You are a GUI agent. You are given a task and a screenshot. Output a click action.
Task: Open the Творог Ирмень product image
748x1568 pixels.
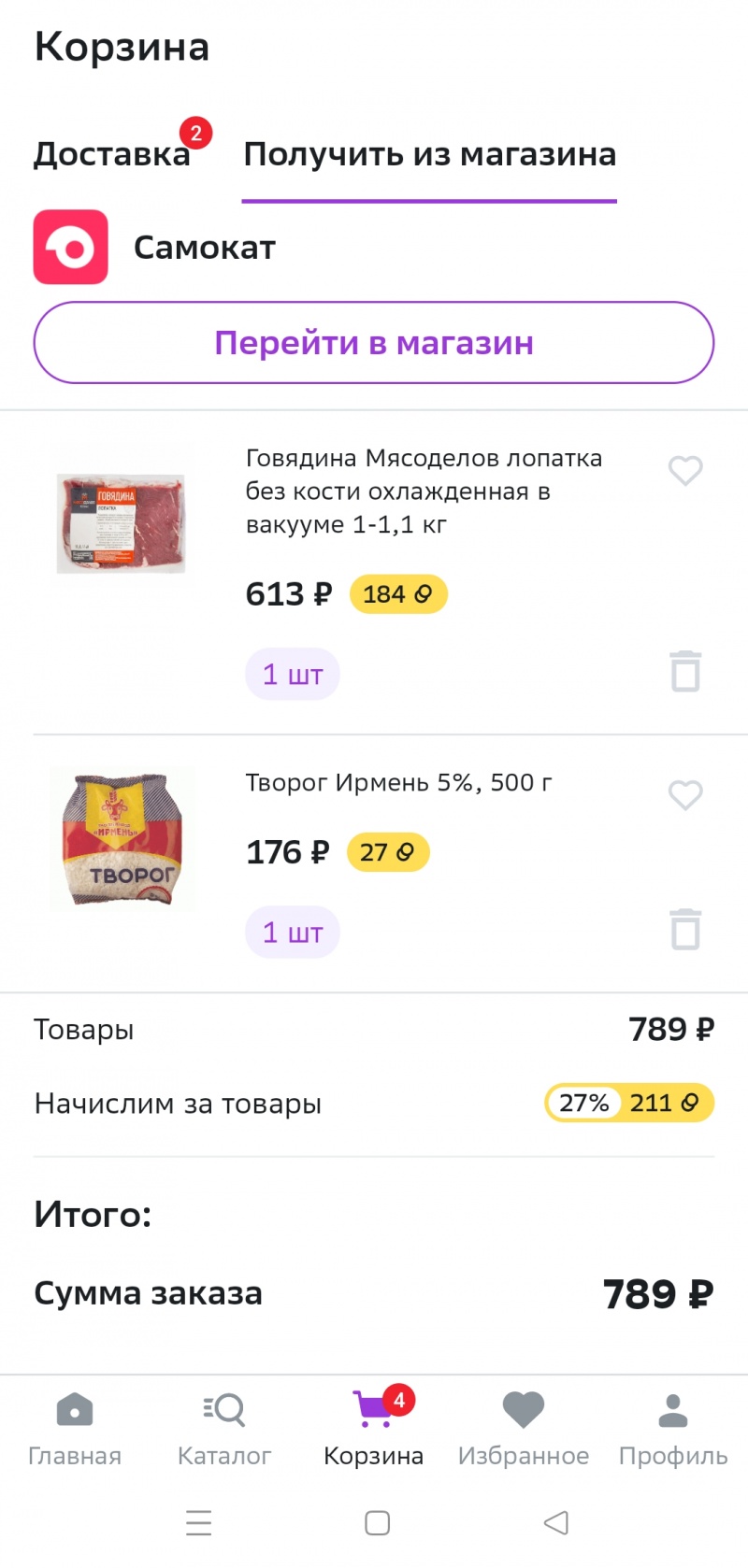click(123, 840)
